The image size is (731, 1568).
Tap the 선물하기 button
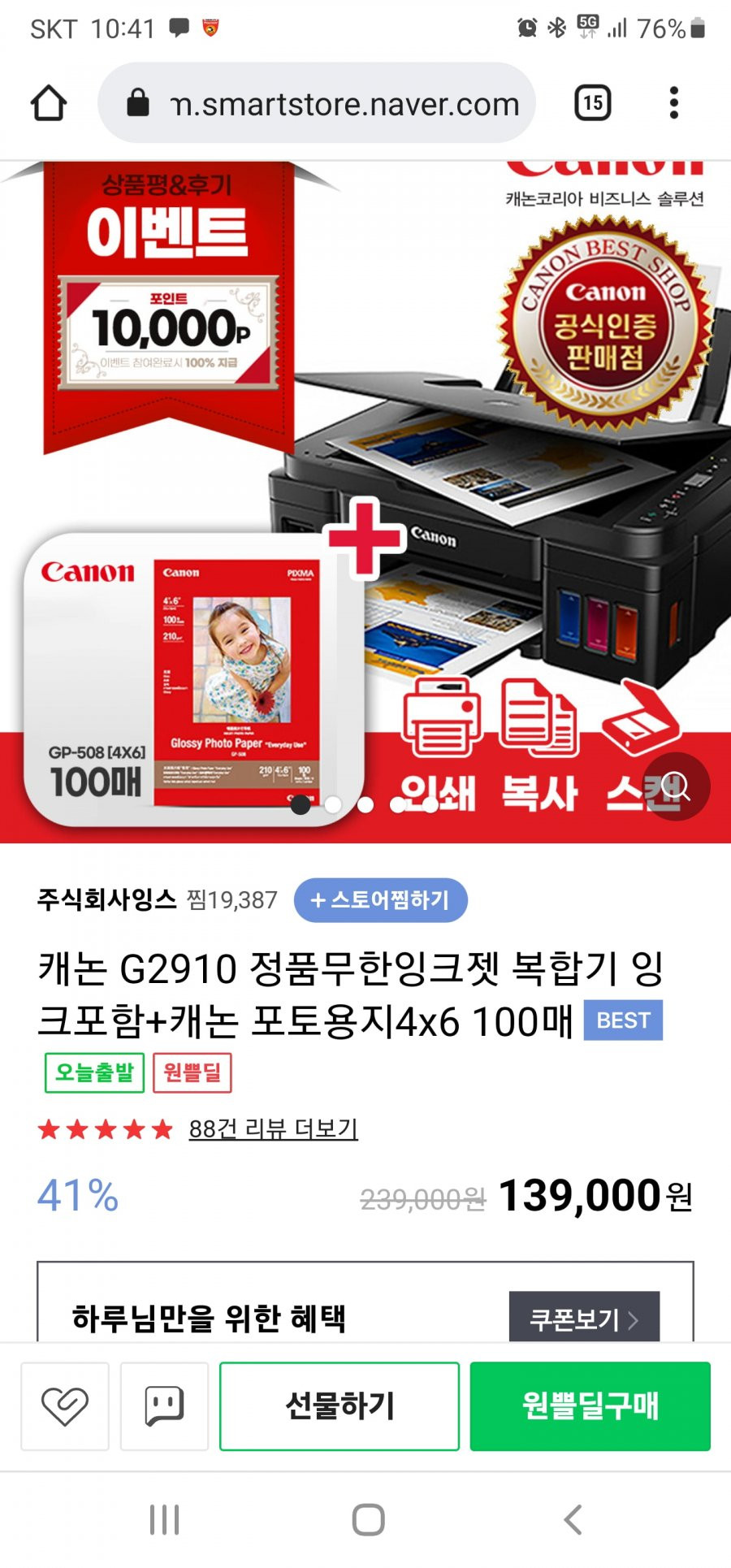pyautogui.click(x=340, y=1406)
